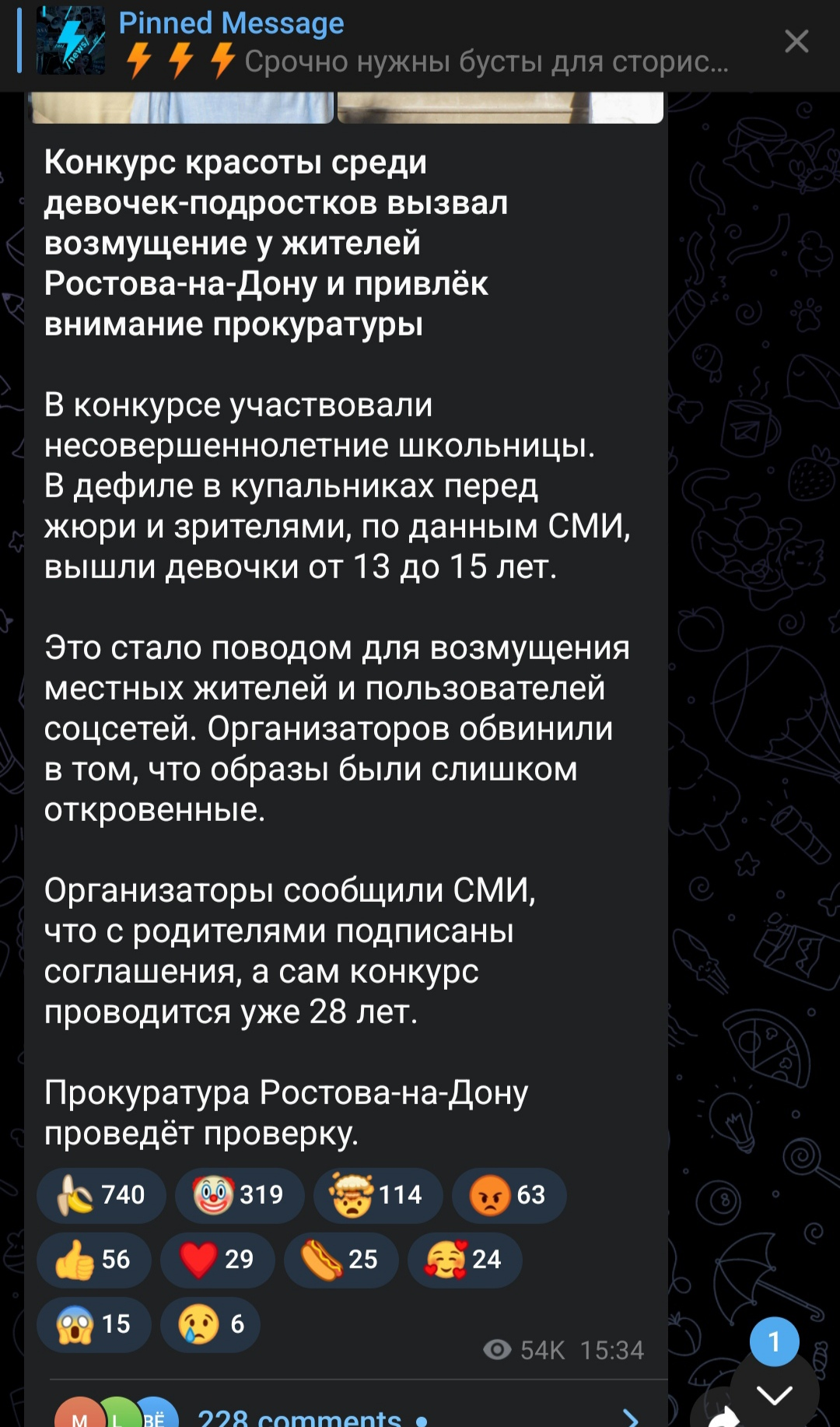The image size is (840, 1427).
Task: Add the clown reaction showing 319
Action: coord(240,1195)
